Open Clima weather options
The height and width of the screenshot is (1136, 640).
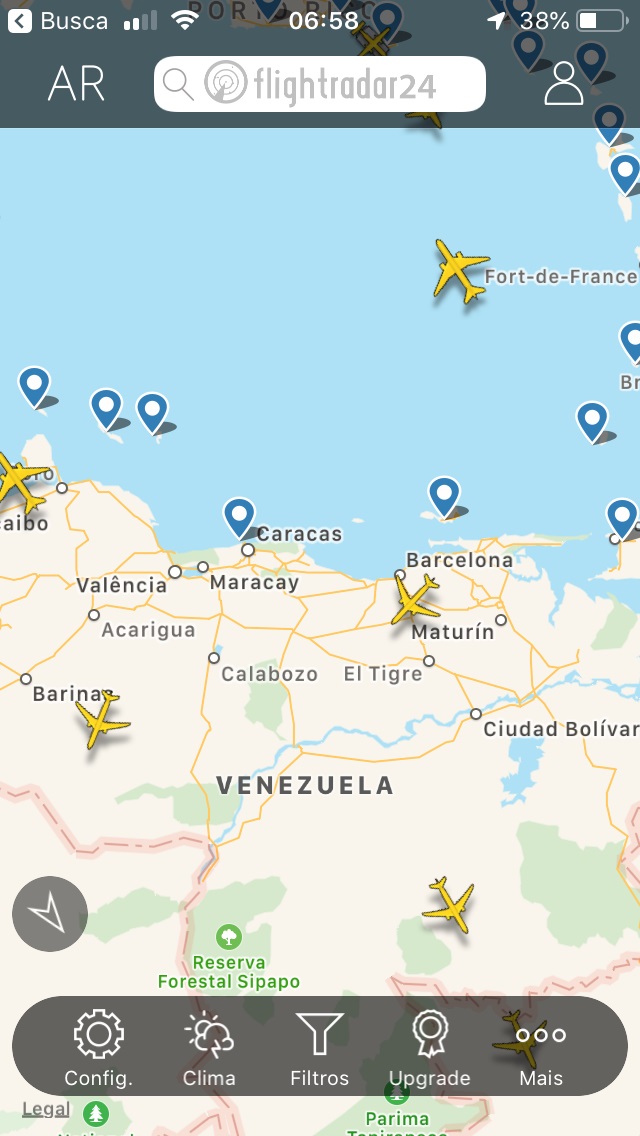(x=209, y=1048)
